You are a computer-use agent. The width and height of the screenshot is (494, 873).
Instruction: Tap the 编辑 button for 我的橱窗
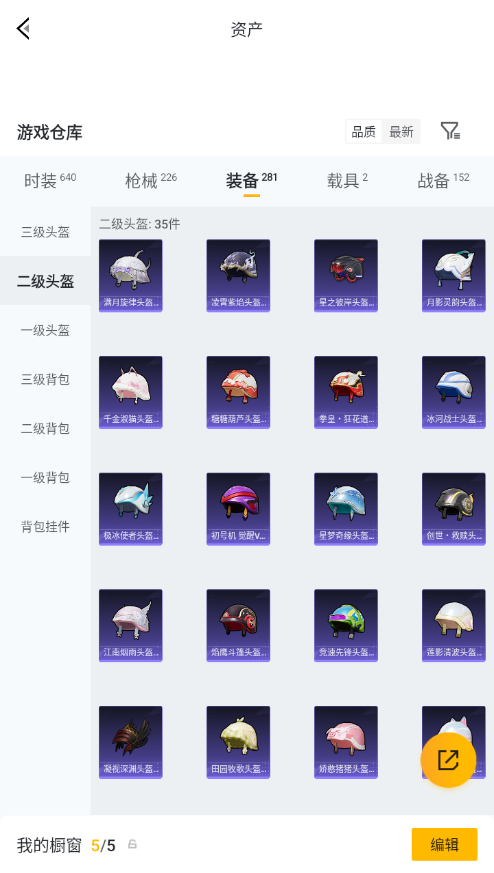[x=444, y=845]
